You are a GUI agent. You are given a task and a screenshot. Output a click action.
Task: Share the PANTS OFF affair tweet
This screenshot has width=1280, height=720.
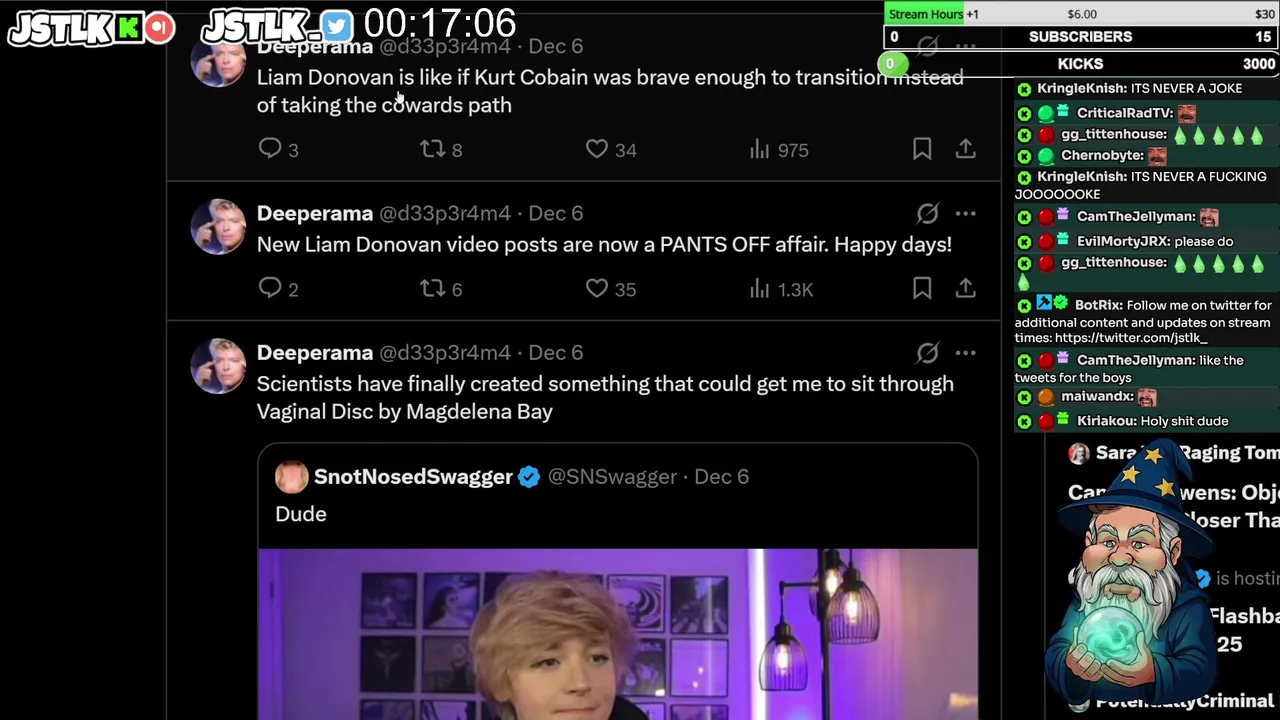coord(965,289)
